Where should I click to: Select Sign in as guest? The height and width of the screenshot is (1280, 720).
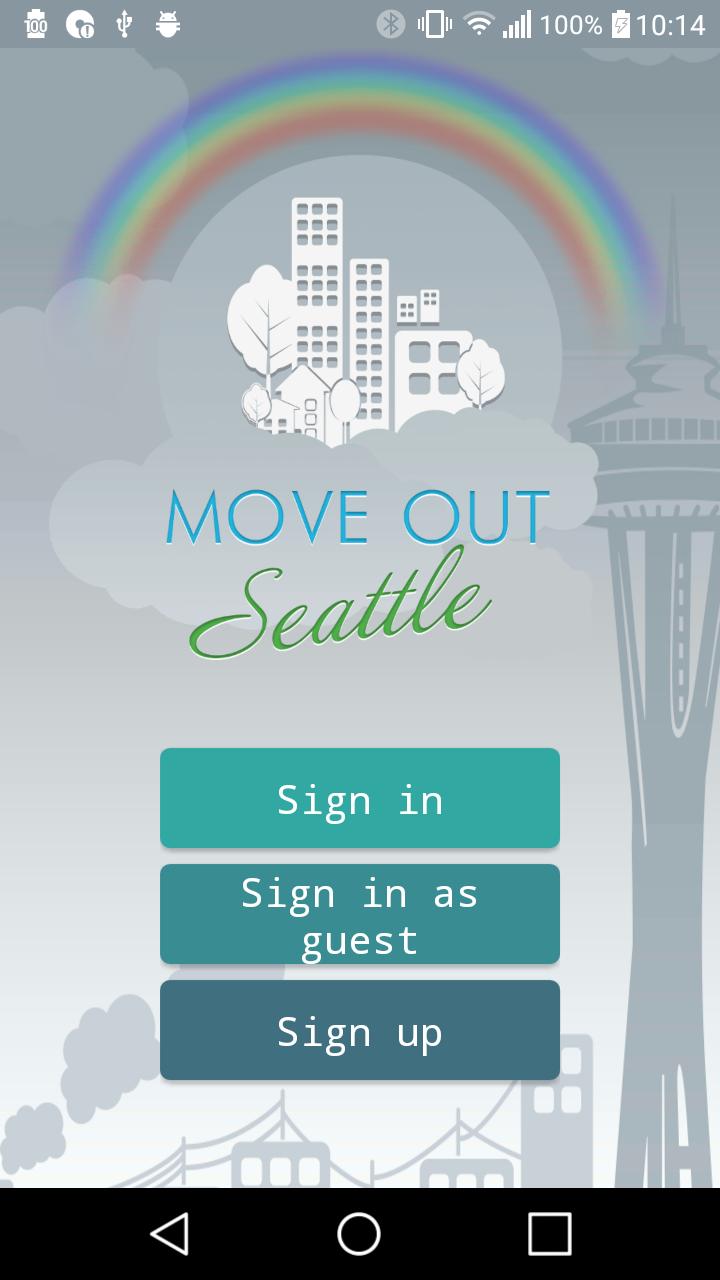pyautogui.click(x=360, y=913)
